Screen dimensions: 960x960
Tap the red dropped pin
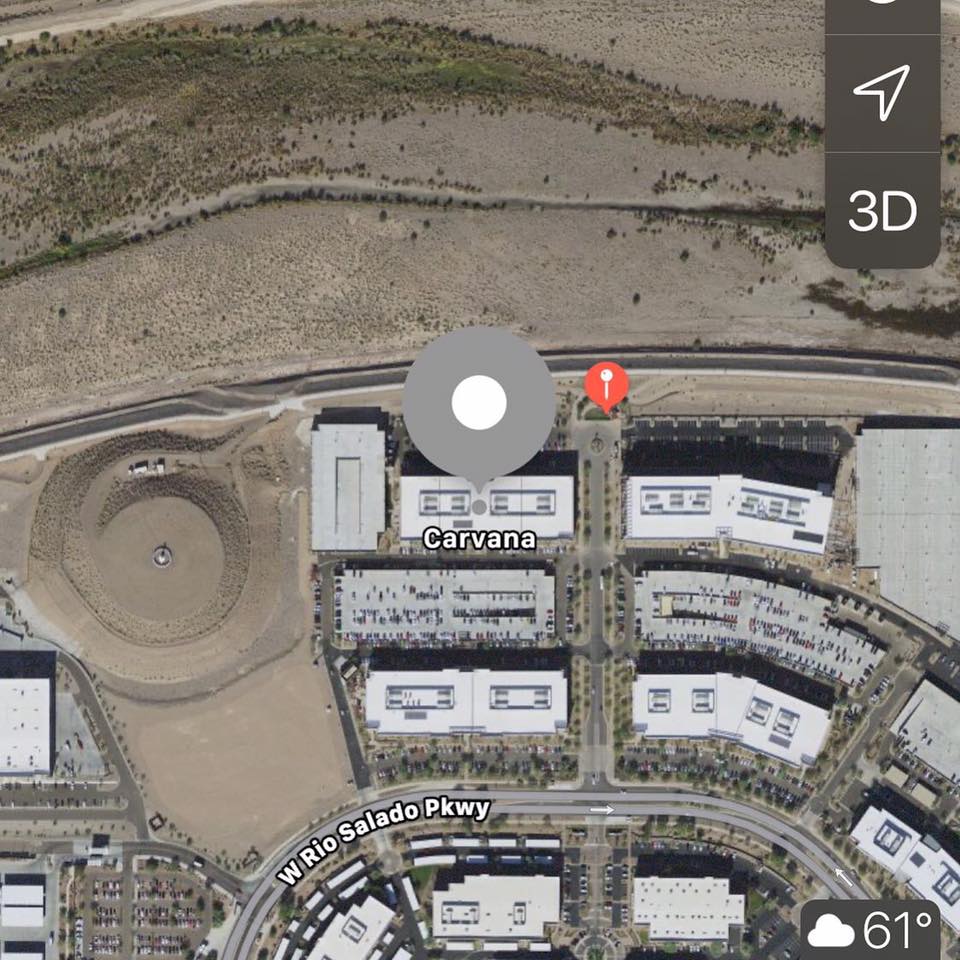606,382
